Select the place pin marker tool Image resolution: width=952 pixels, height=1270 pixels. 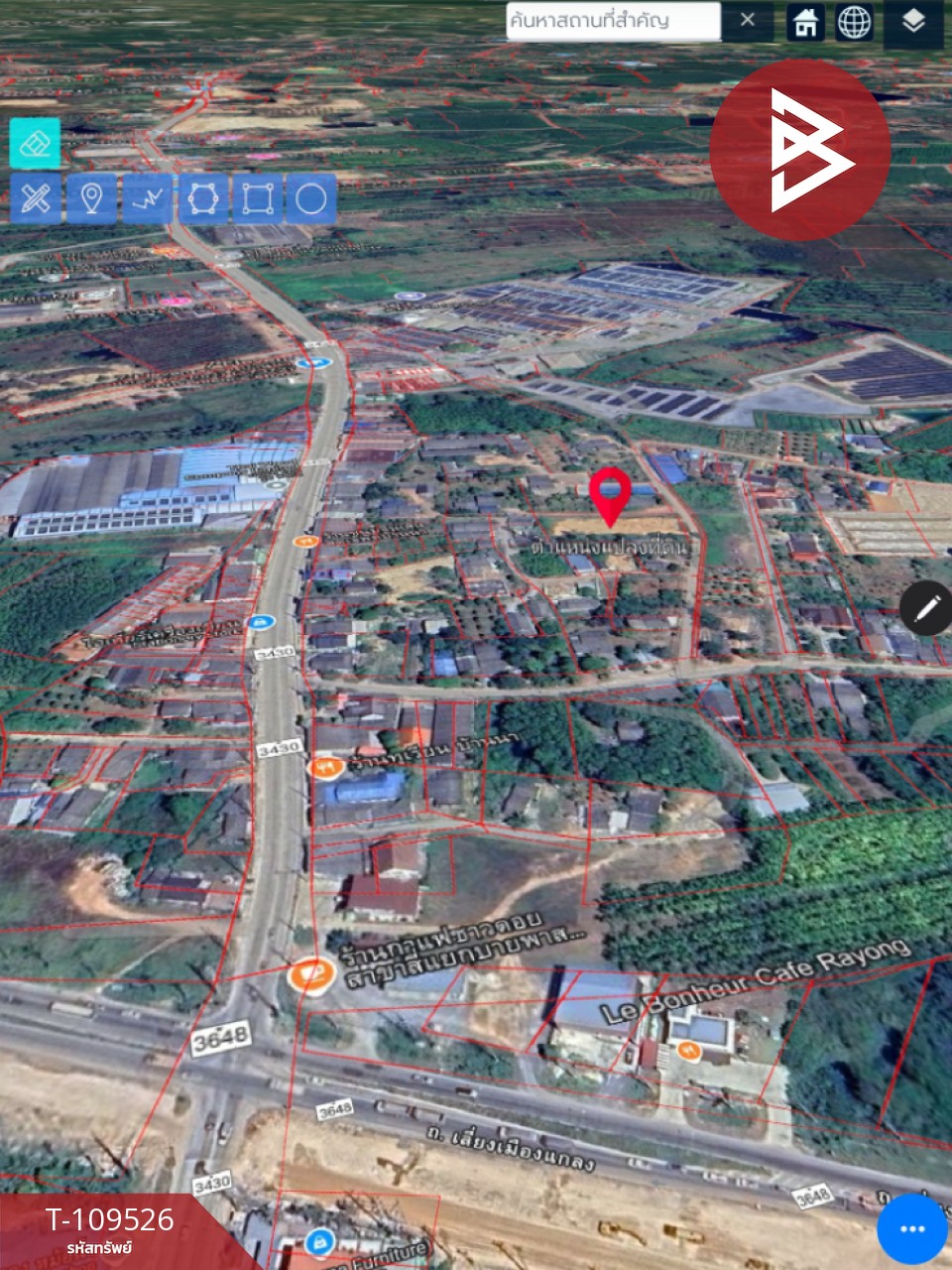pos(91,199)
